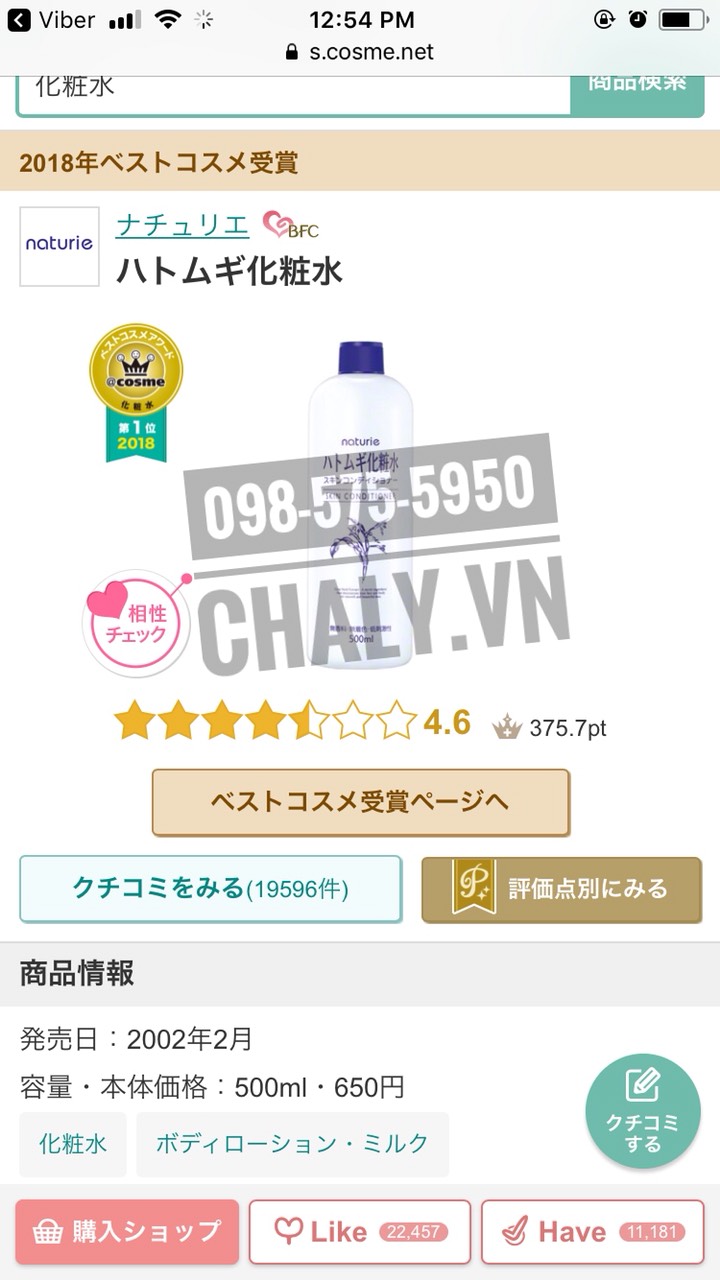Tap the s.cosme.net address bar
Viewport: 720px width, 1280px height.
point(360,51)
